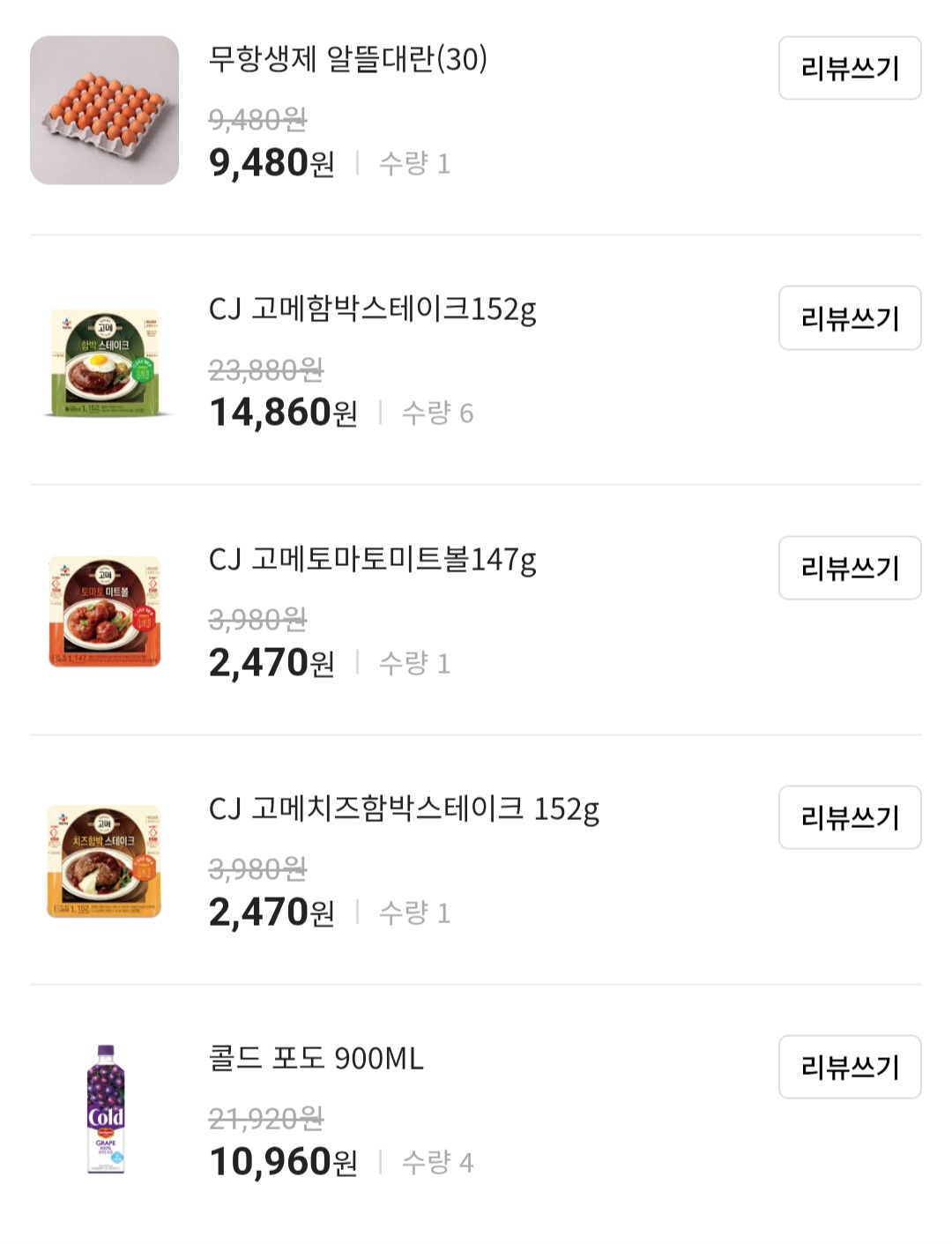952x1244 pixels.
Task: Open the 고메함박스테이크 product thumbnail
Action: 106,361
